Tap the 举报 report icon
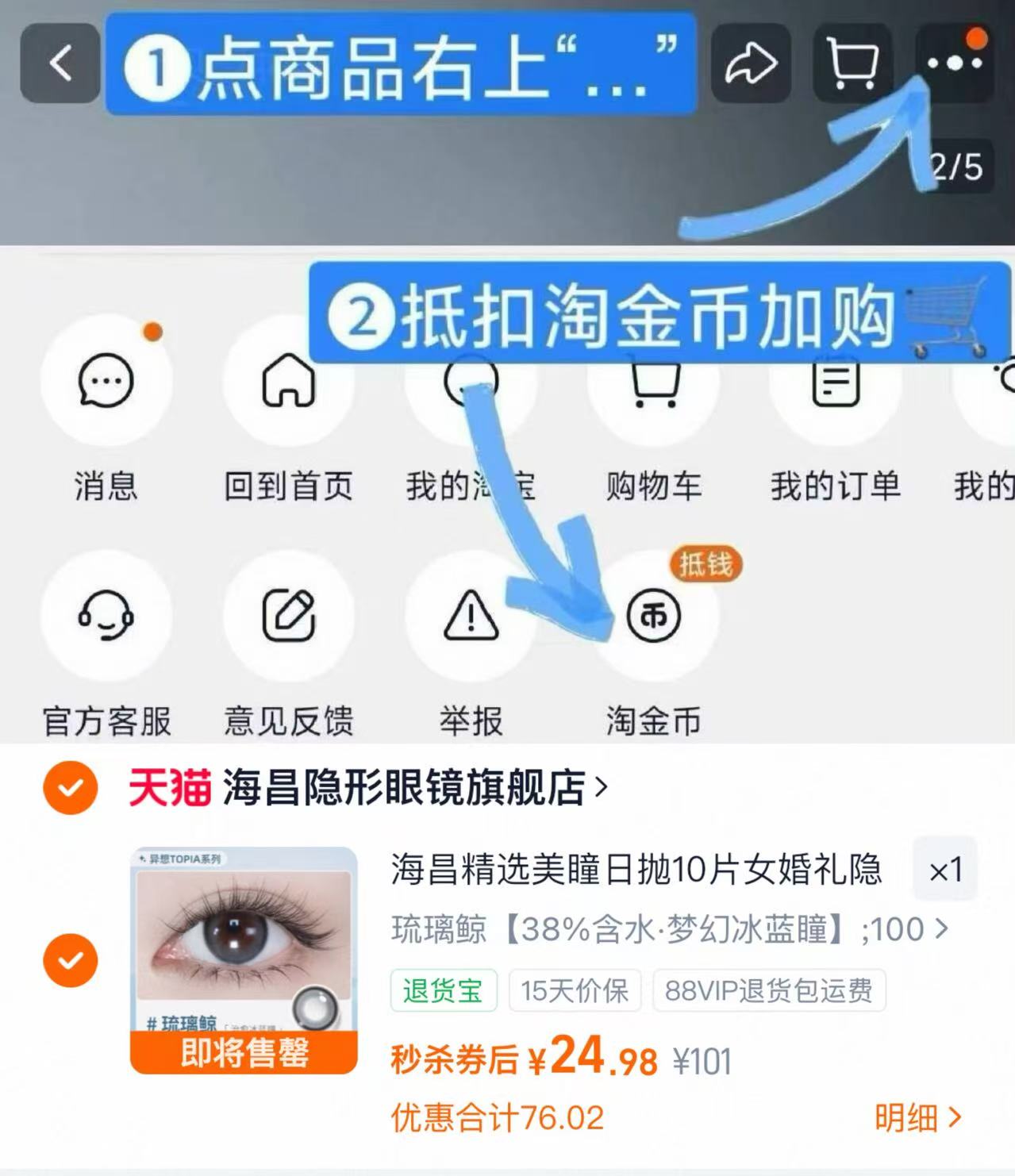This screenshot has width=1015, height=1176. (471, 619)
